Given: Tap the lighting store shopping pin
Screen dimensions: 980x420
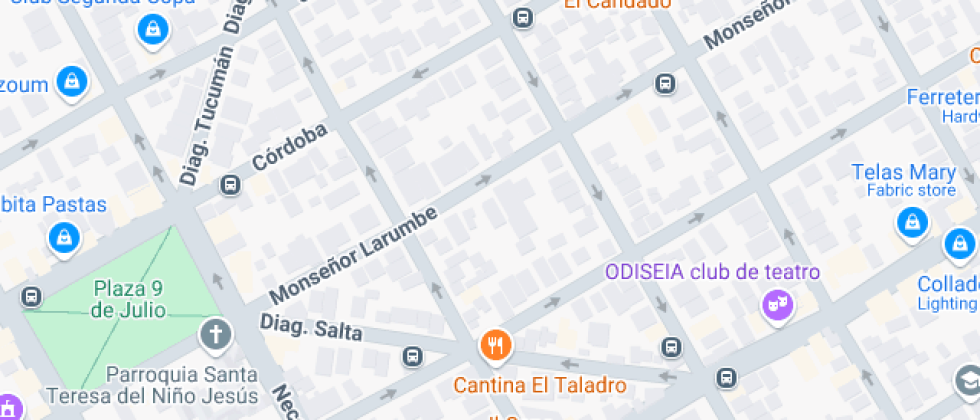Looking at the screenshot, I should pos(960,243).
